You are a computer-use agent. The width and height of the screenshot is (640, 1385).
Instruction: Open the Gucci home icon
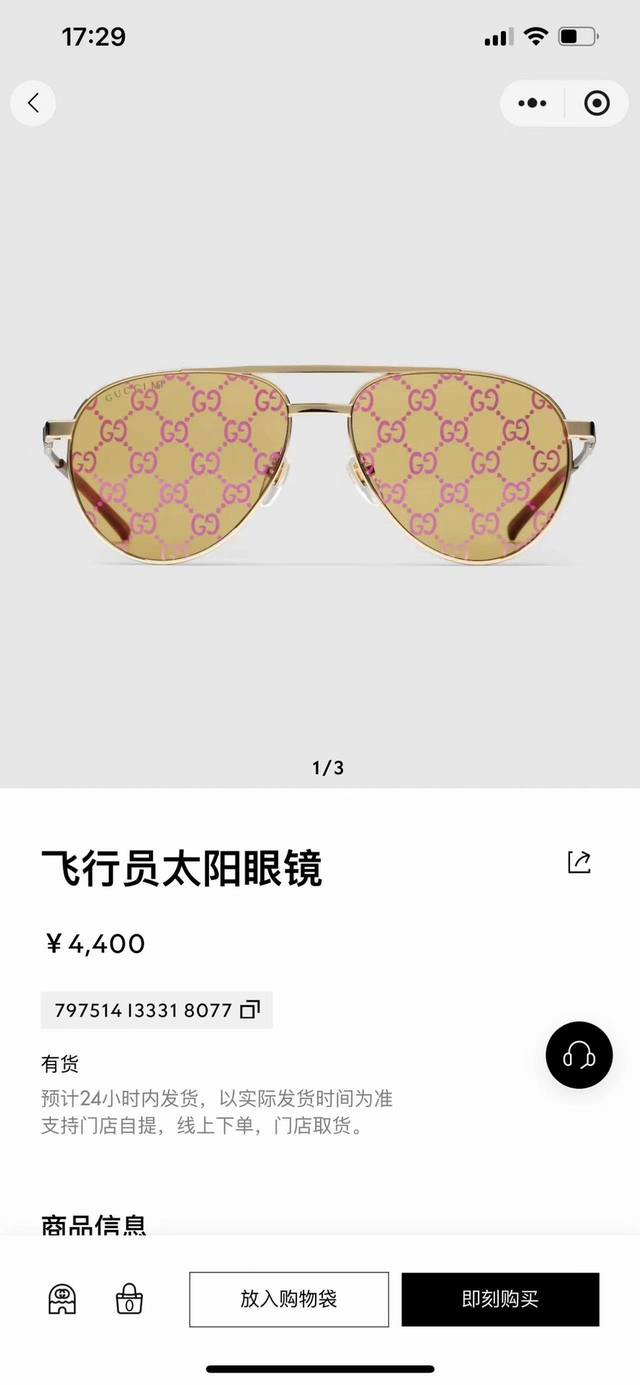[x=62, y=1299]
